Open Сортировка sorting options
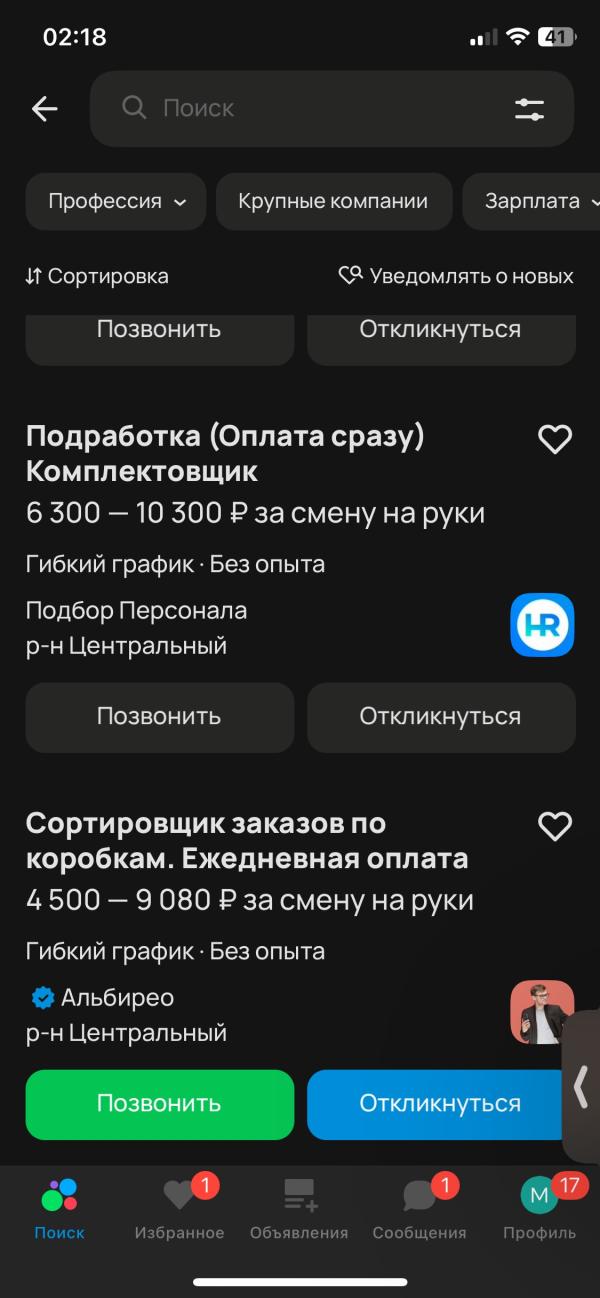Image resolution: width=600 pixels, height=1298 pixels. click(x=97, y=276)
